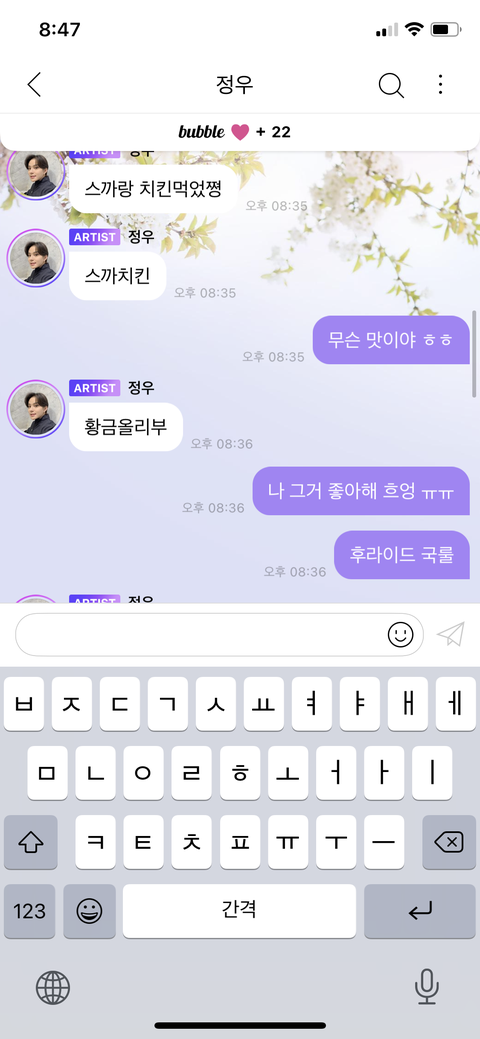Image resolution: width=480 pixels, height=1039 pixels.
Task: Tap the shift key on keyboard
Action: tap(30, 842)
